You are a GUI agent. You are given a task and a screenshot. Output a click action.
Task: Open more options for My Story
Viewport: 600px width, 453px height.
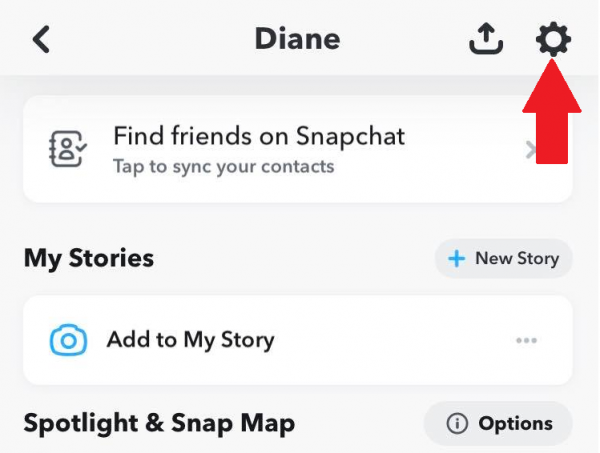[x=526, y=340]
